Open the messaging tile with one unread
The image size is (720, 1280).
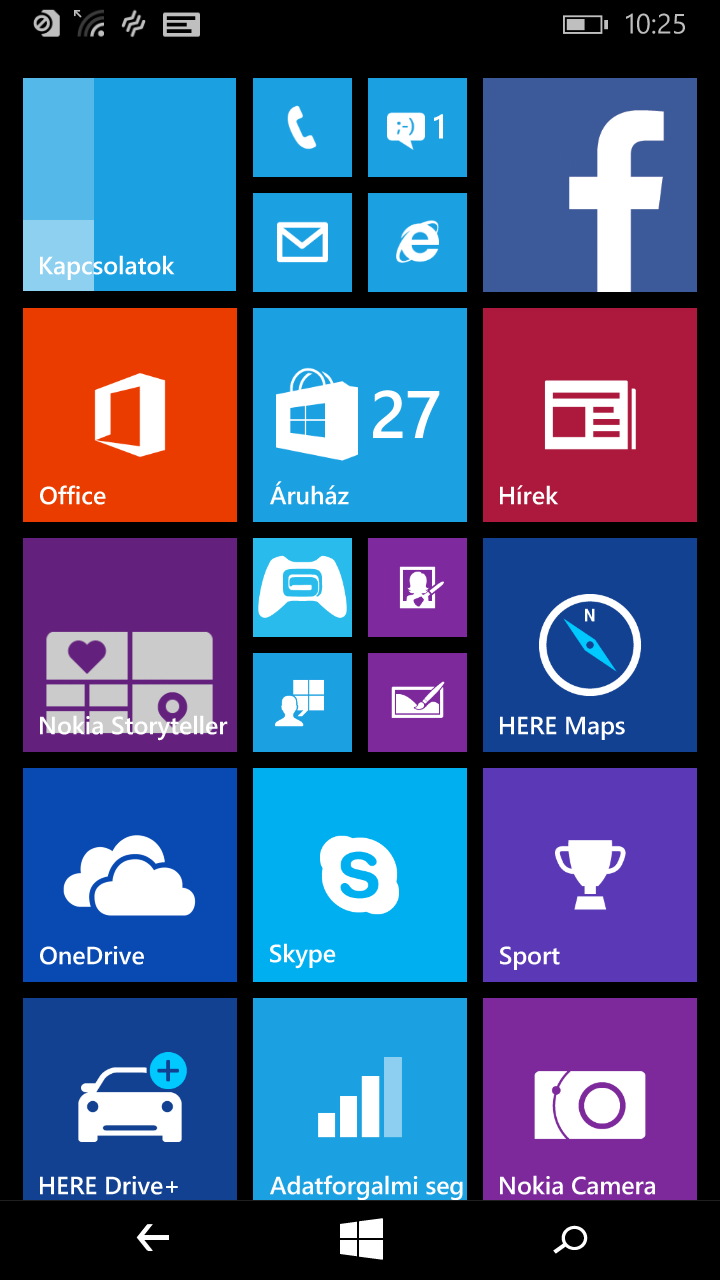(417, 128)
